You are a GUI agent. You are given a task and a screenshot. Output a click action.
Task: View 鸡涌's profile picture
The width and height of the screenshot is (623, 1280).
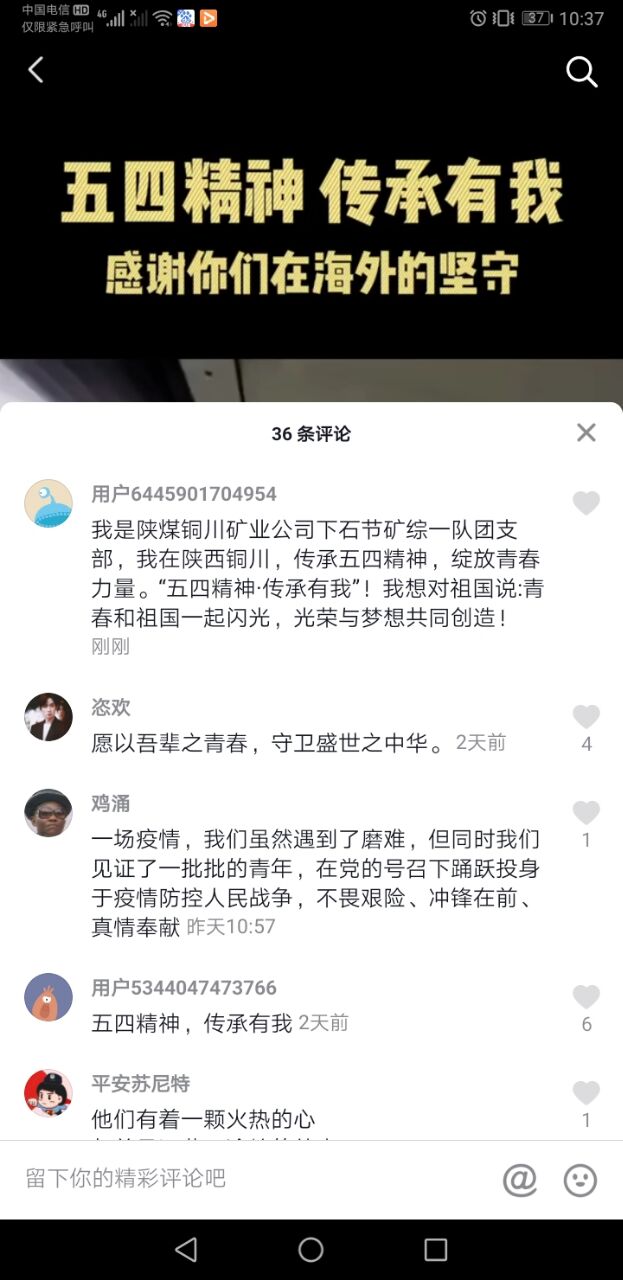point(48,813)
